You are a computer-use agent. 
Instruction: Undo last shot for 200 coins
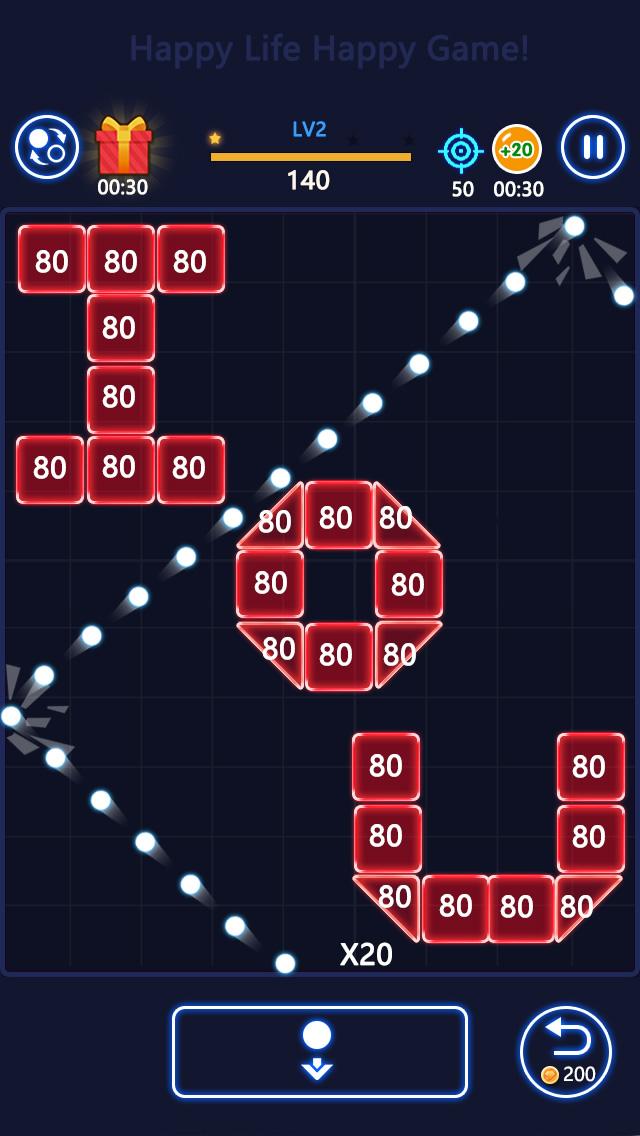point(565,1051)
